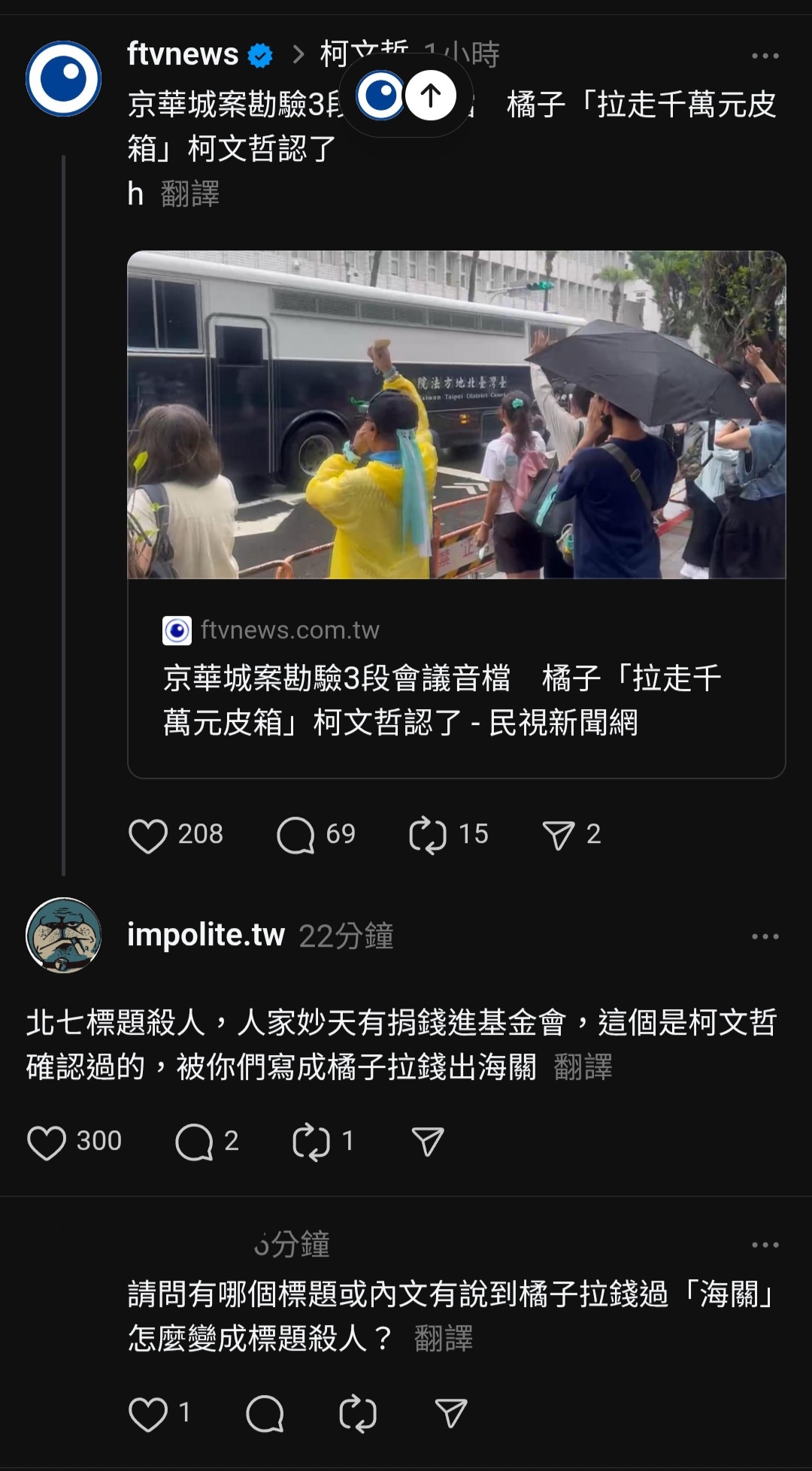The height and width of the screenshot is (1471, 812).
Task: Open the impolite.tw profile
Action: [206, 935]
